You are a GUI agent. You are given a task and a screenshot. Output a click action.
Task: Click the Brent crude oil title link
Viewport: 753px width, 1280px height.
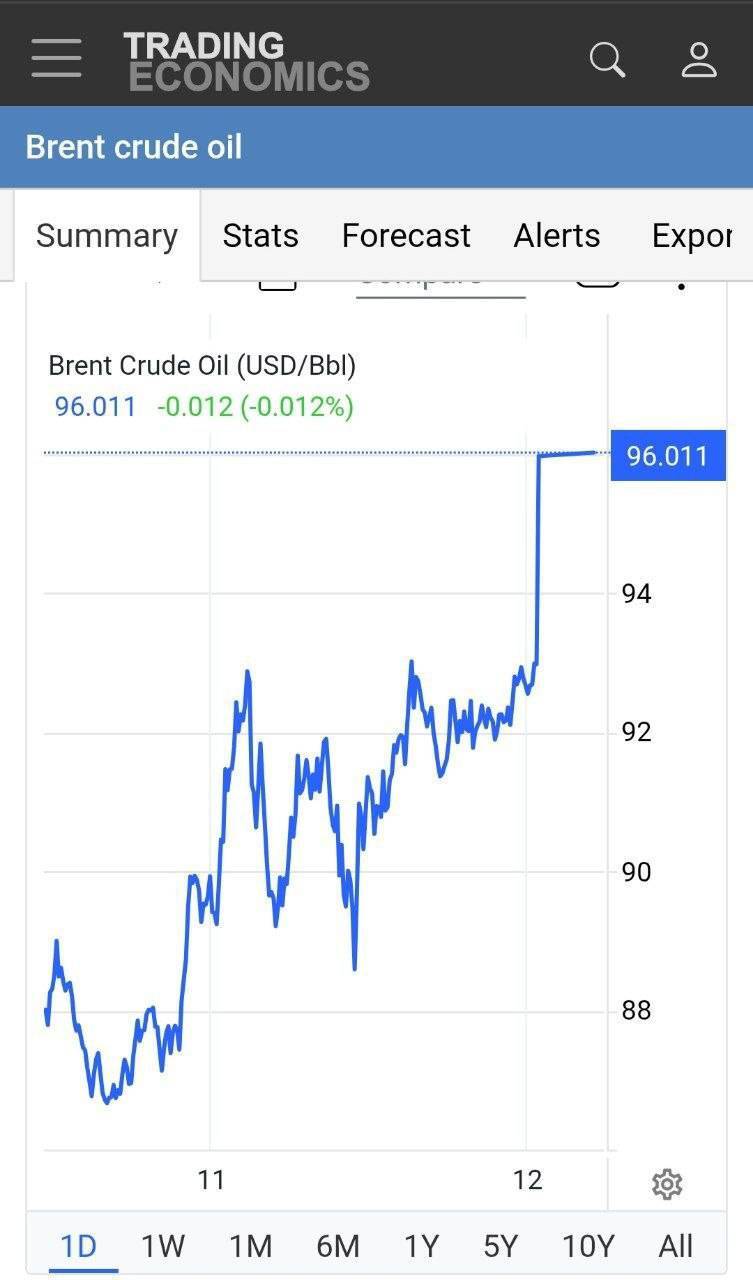coord(133,146)
